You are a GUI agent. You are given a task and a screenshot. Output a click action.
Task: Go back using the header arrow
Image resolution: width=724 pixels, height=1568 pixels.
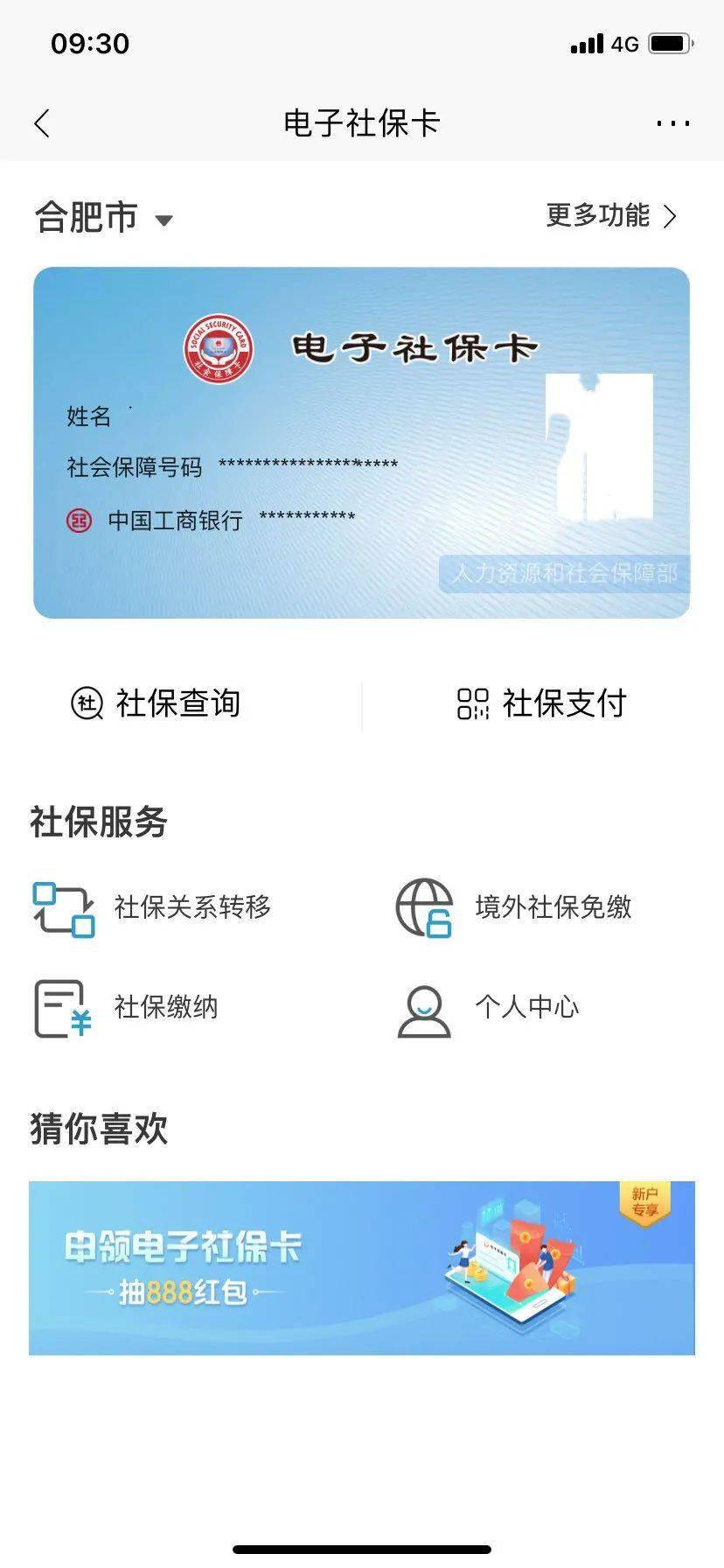coord(42,123)
